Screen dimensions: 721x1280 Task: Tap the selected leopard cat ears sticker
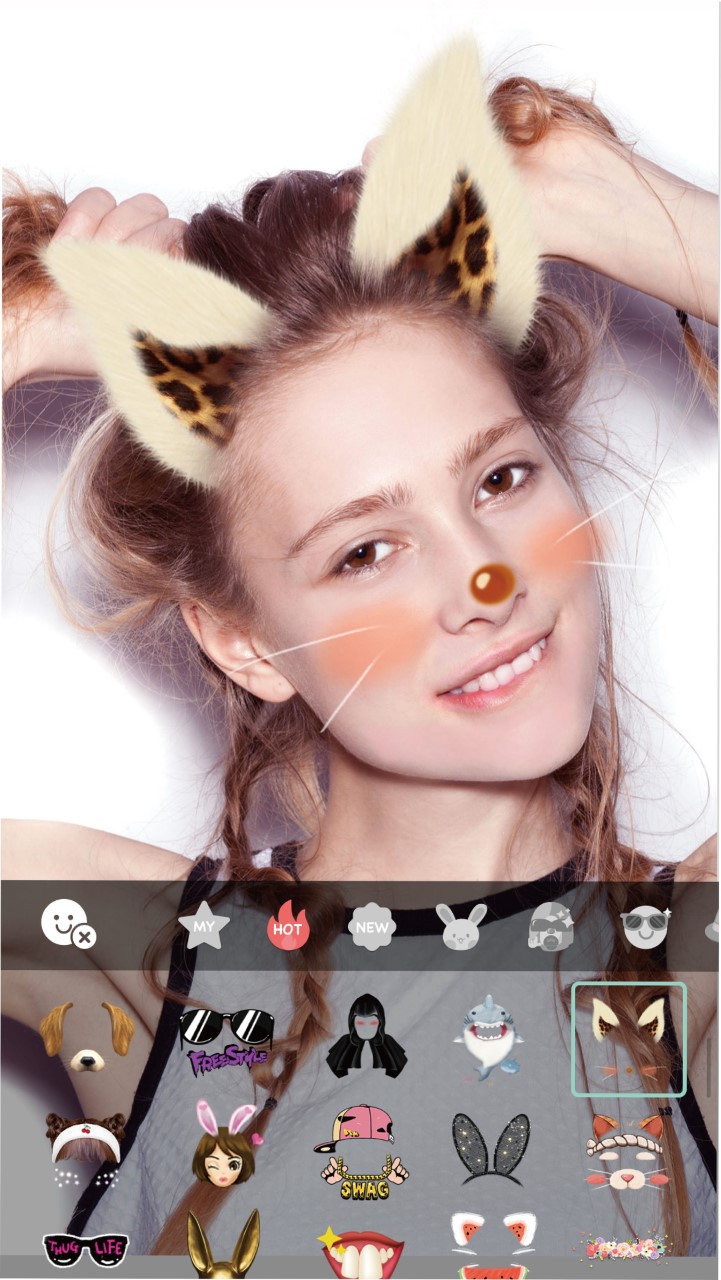(628, 1039)
